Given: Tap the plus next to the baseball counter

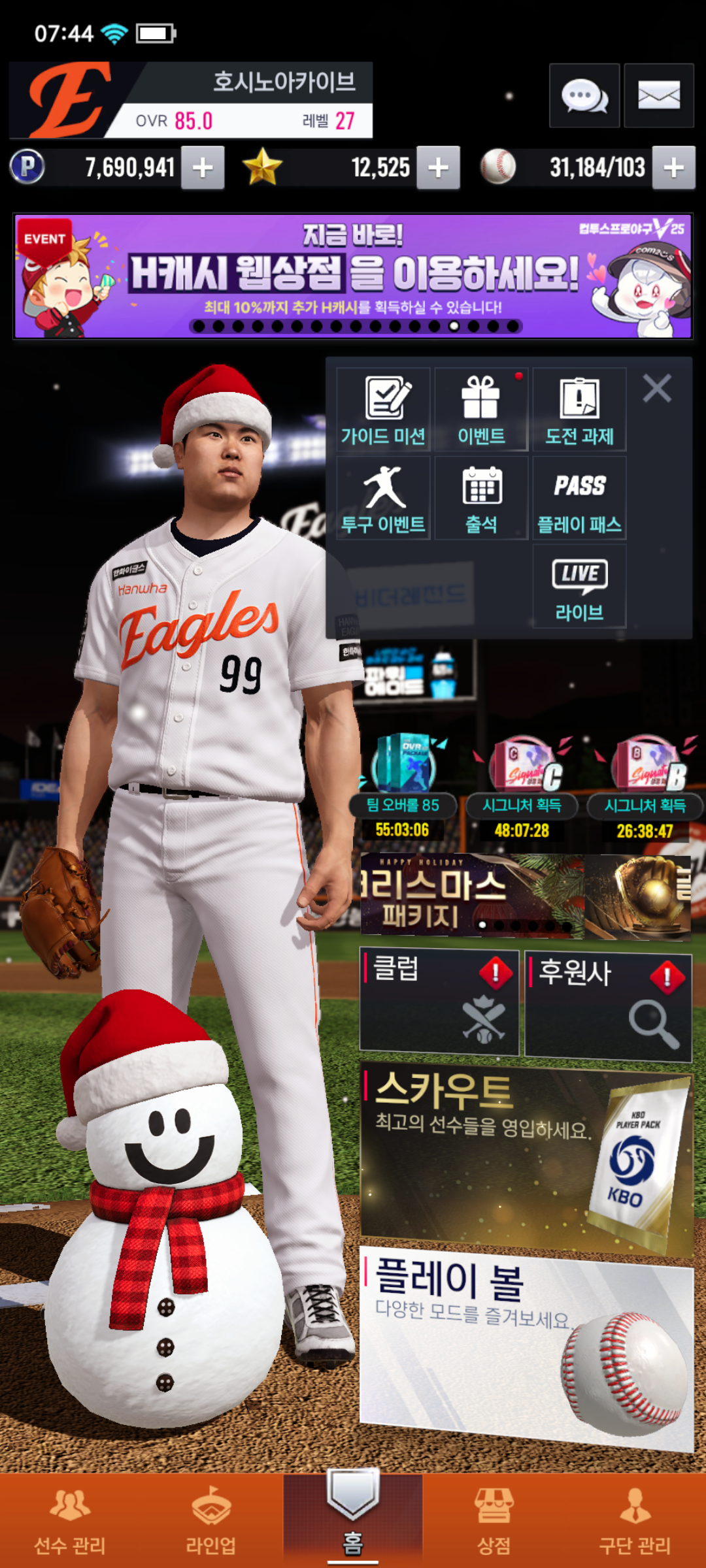Looking at the screenshot, I should [x=673, y=168].
